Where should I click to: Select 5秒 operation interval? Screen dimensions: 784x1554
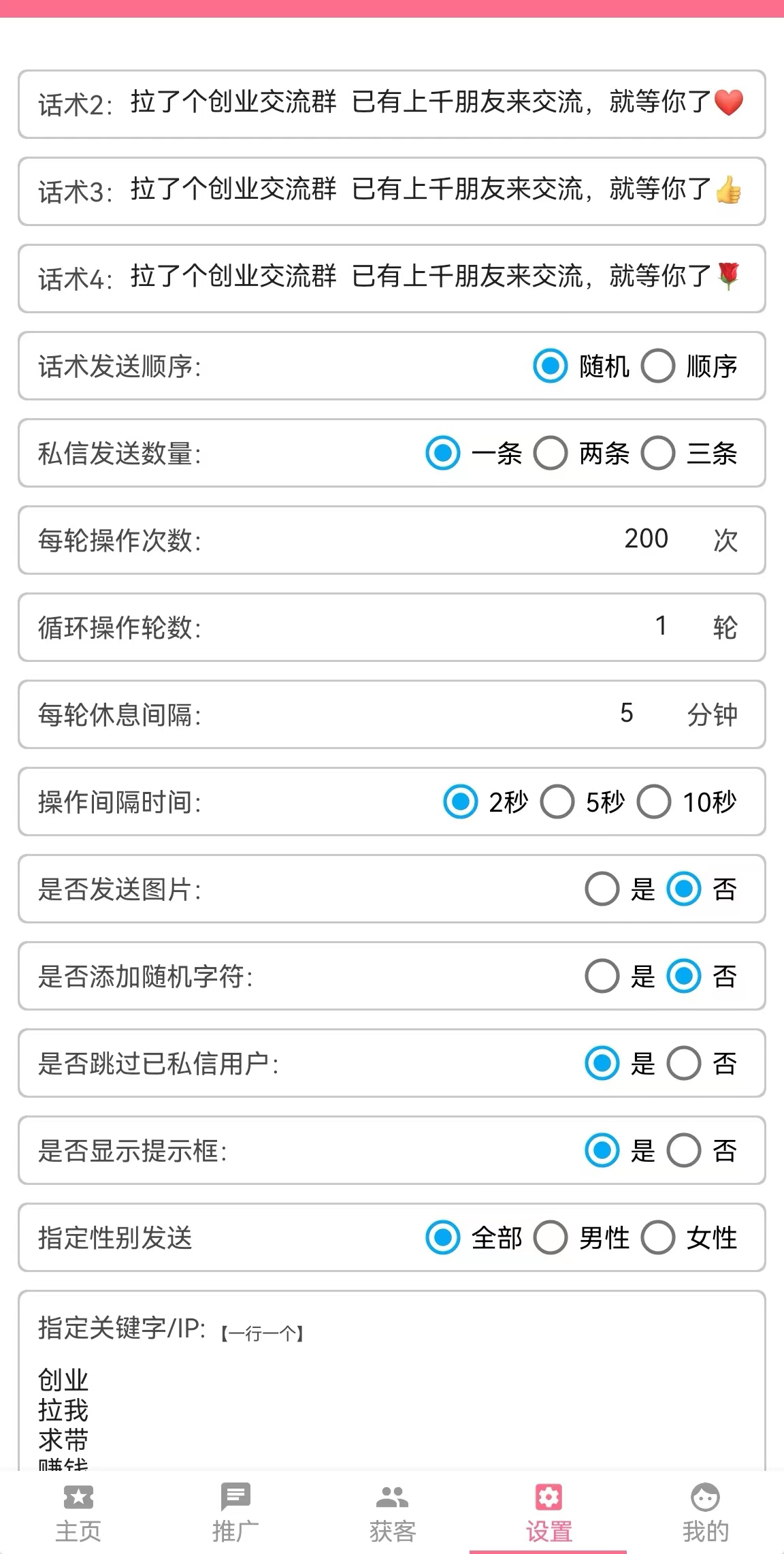[557, 802]
